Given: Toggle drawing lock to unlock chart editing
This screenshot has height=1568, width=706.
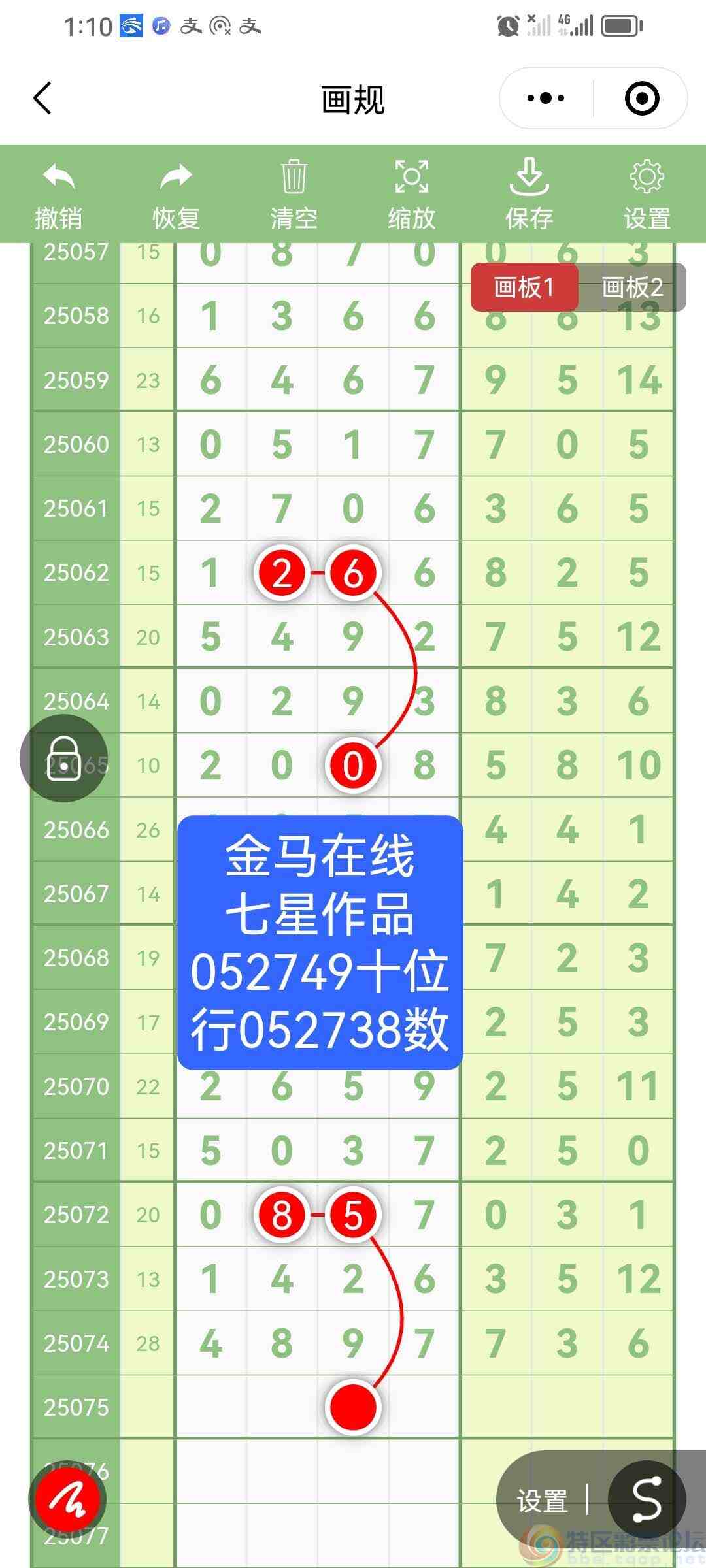Looking at the screenshot, I should coord(63,759).
